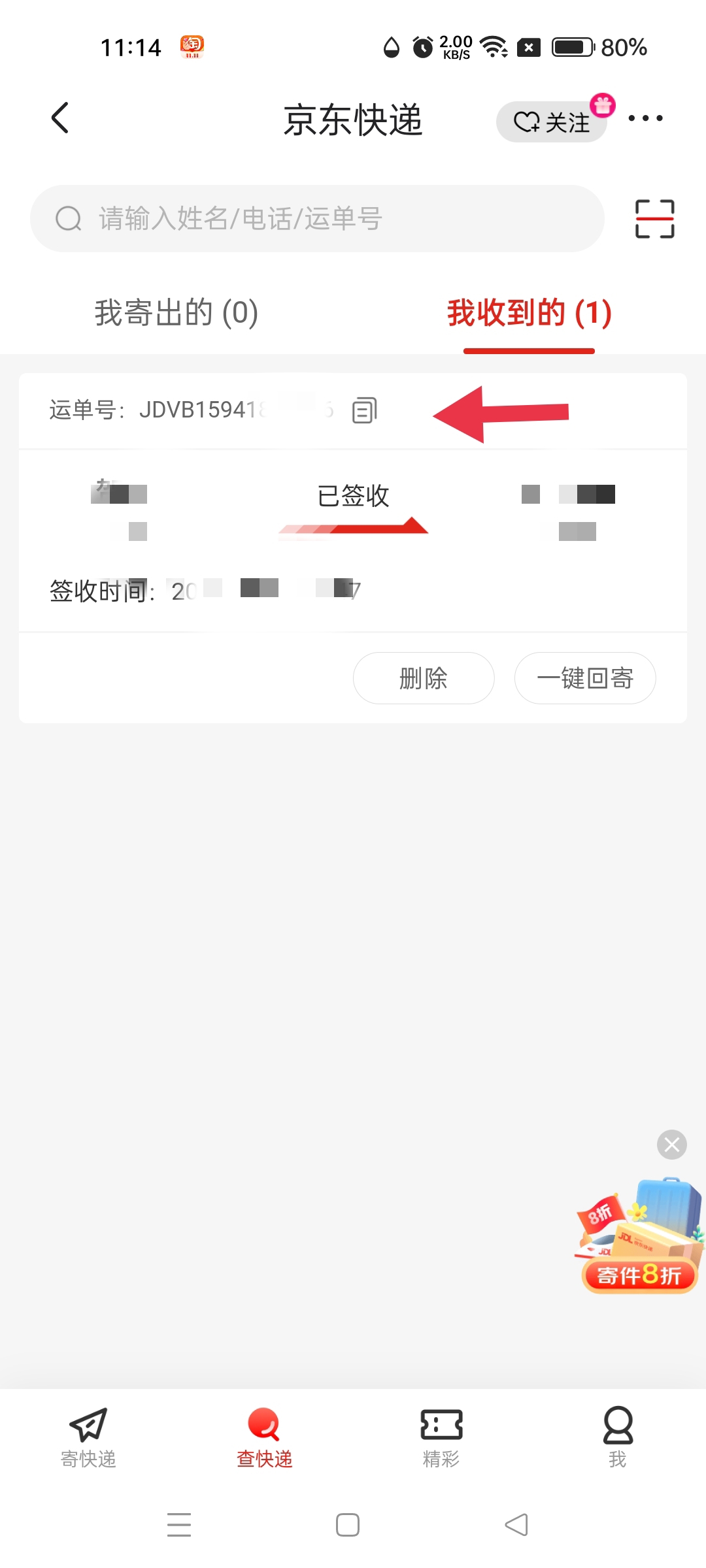This screenshot has width=706, height=1568.
Task: Follow 京东快递 with the 关注 button
Action: pyautogui.click(x=551, y=122)
